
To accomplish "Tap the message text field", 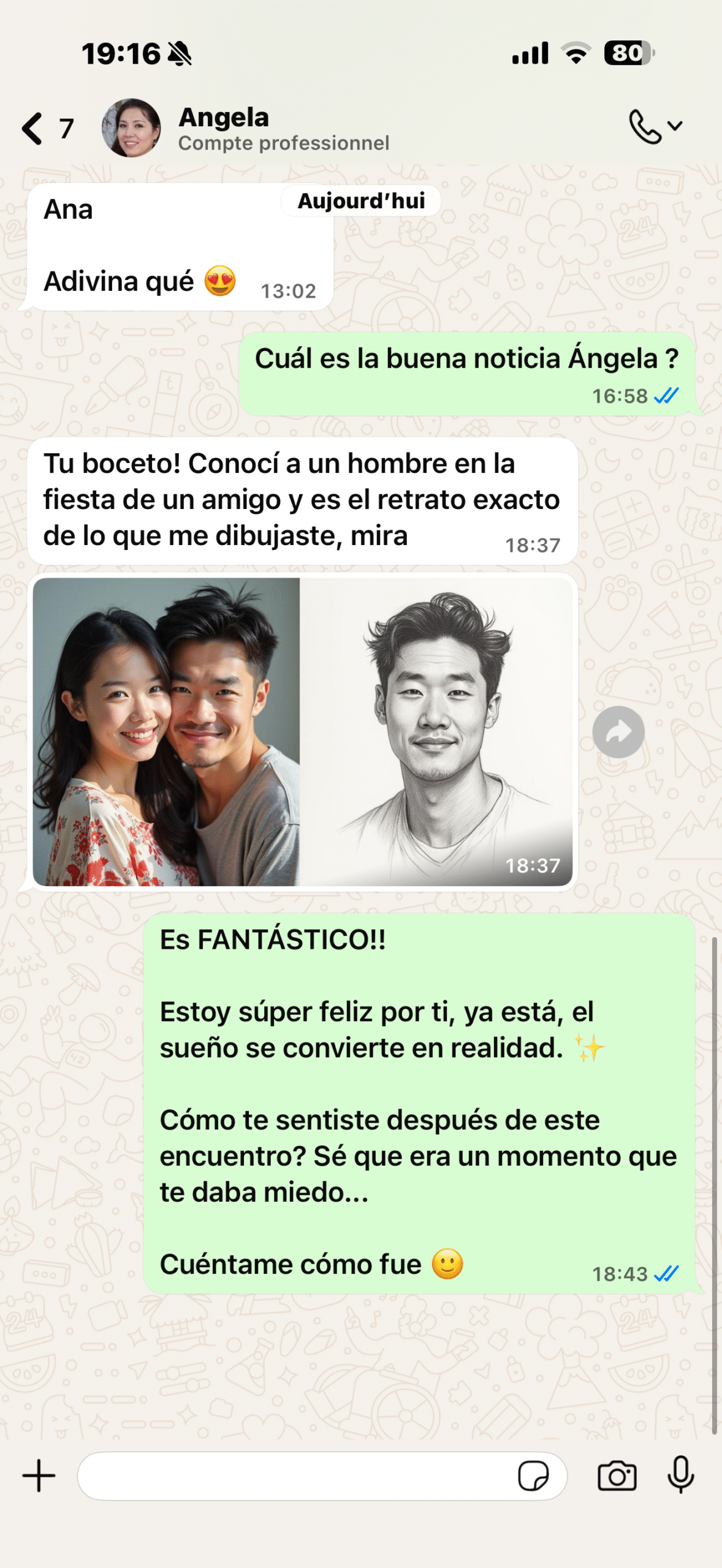I will coord(294,1476).
